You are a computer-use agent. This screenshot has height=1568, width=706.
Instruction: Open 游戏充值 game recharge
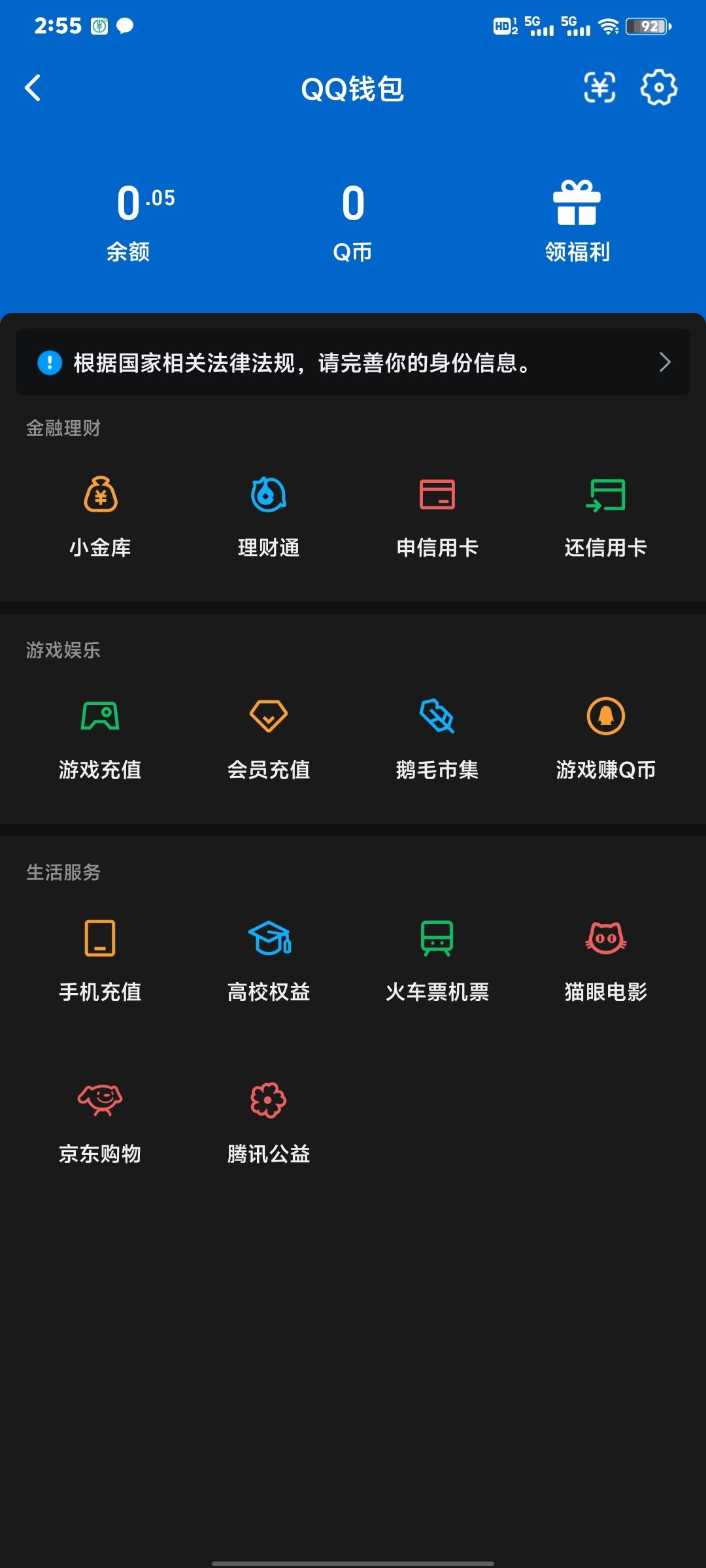click(x=99, y=738)
